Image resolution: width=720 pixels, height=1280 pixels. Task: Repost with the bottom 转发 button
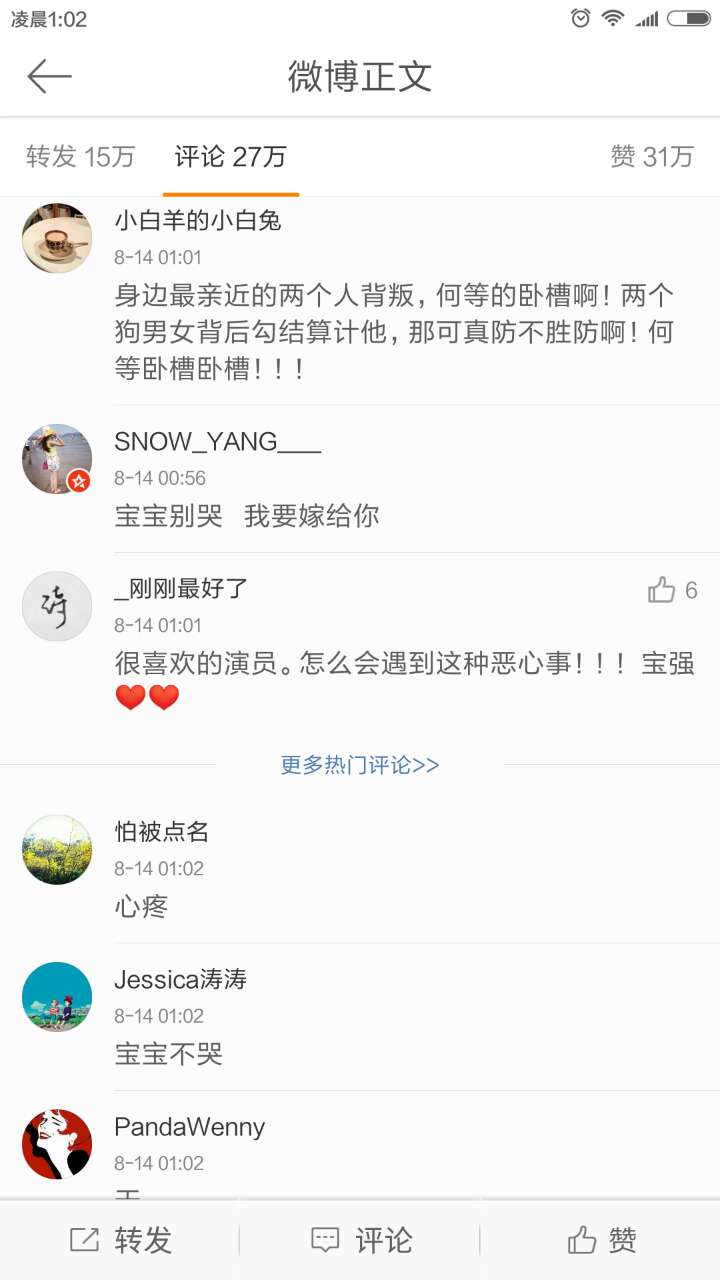(x=120, y=1241)
